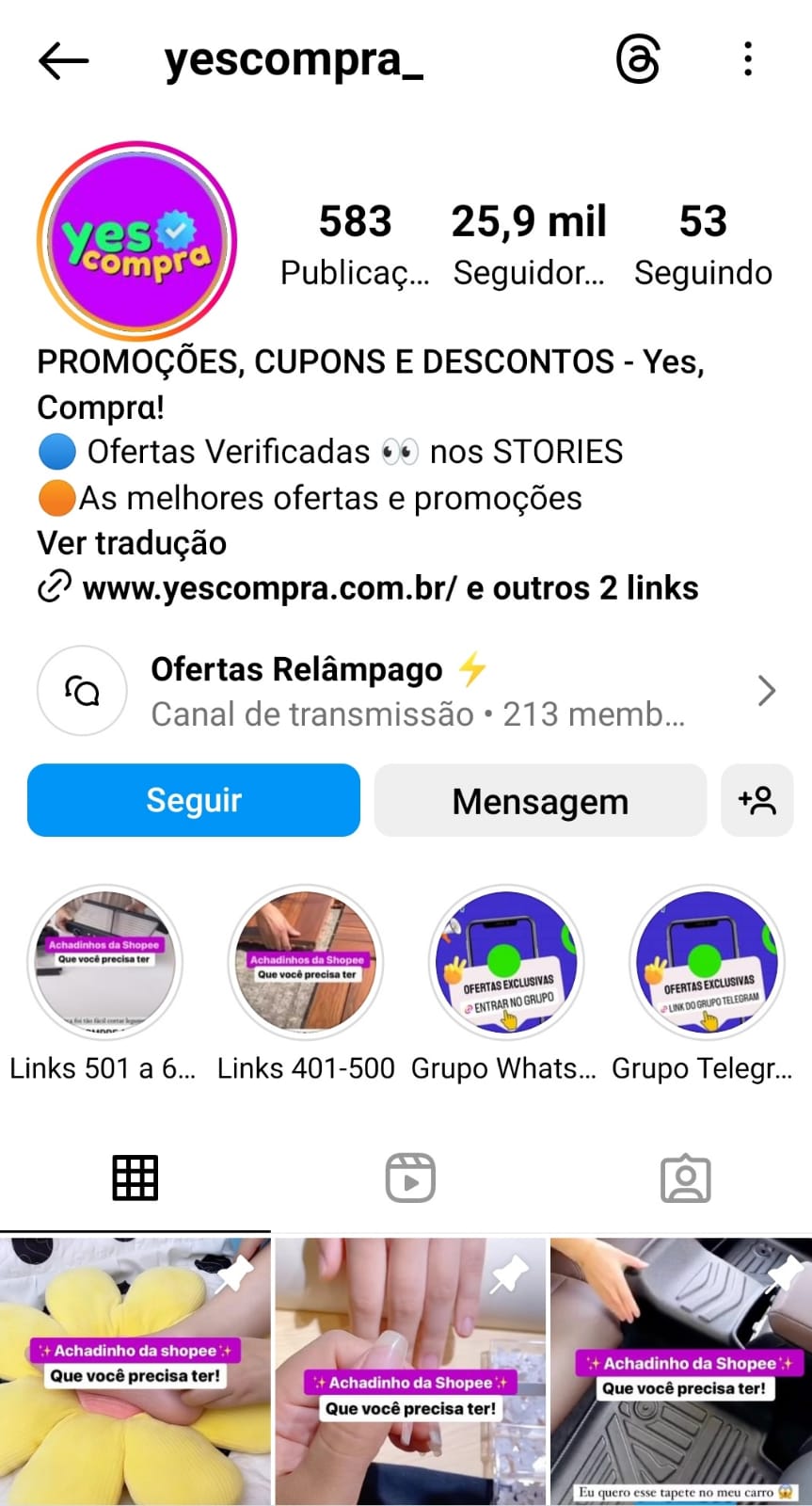Viewport: 812px width, 1506px height.
Task: Open the Grupo Whats... highlight
Action: 507,963
